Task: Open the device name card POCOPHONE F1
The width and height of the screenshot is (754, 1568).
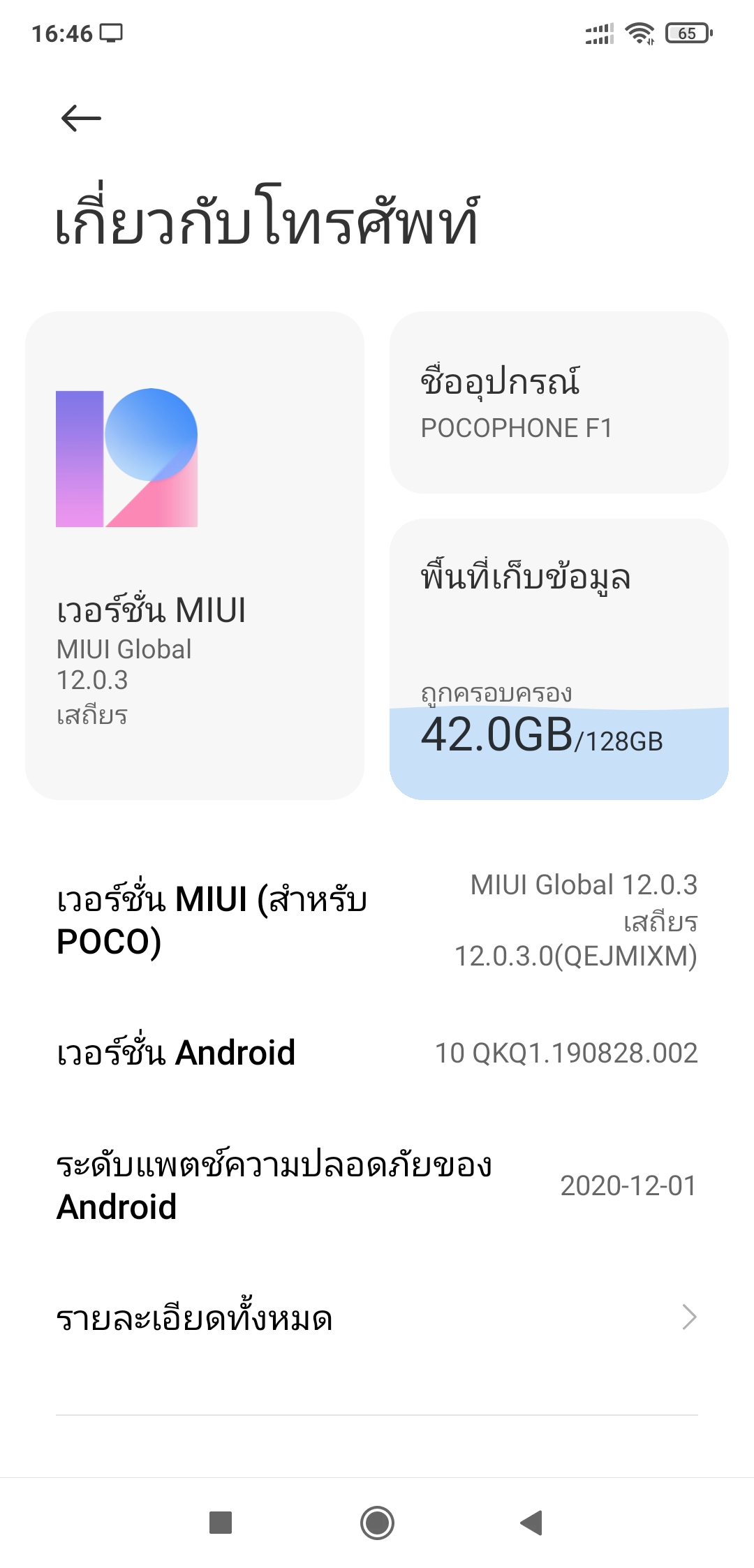Action: (x=559, y=403)
